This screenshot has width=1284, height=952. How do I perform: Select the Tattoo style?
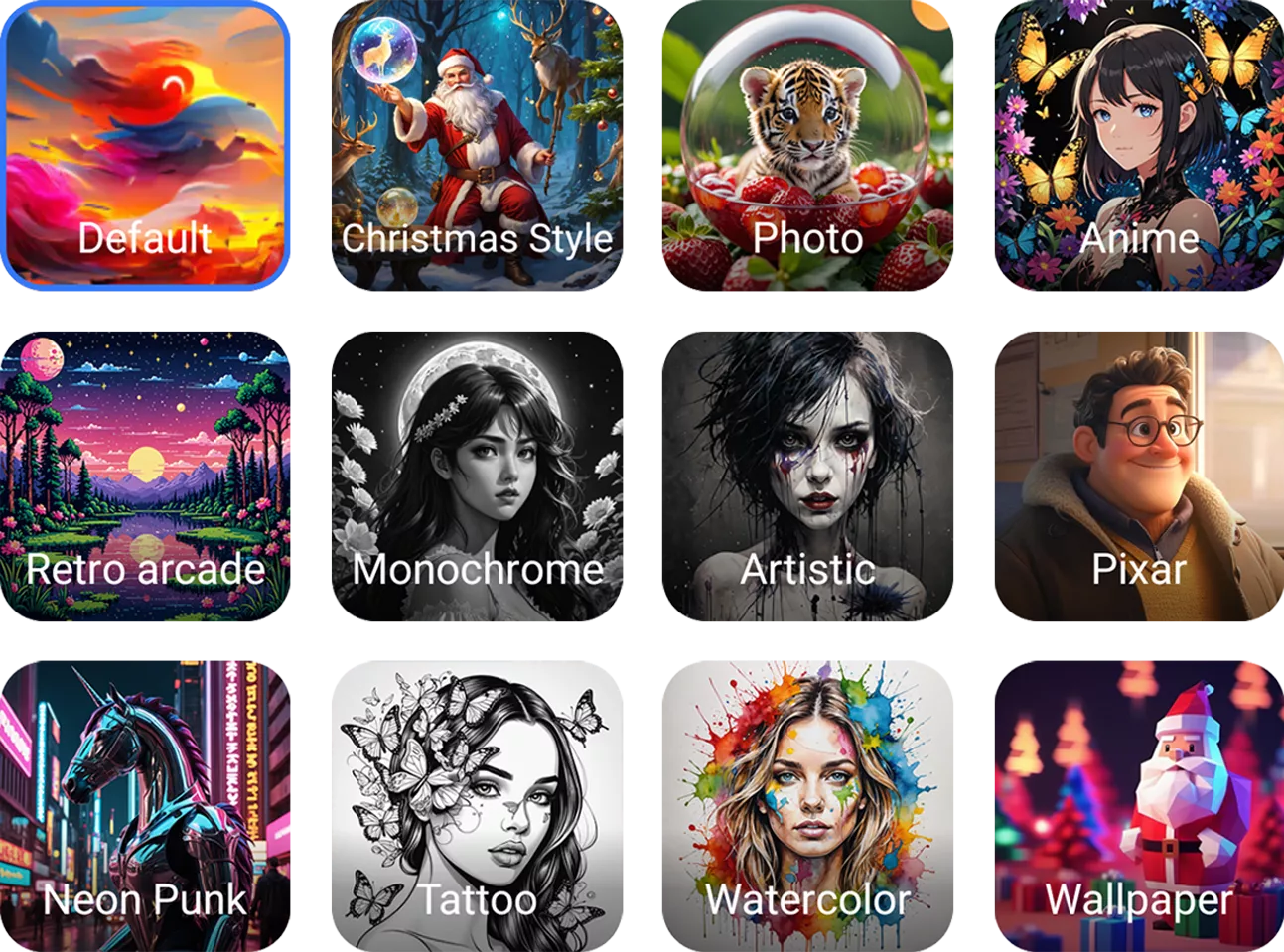[x=477, y=806]
